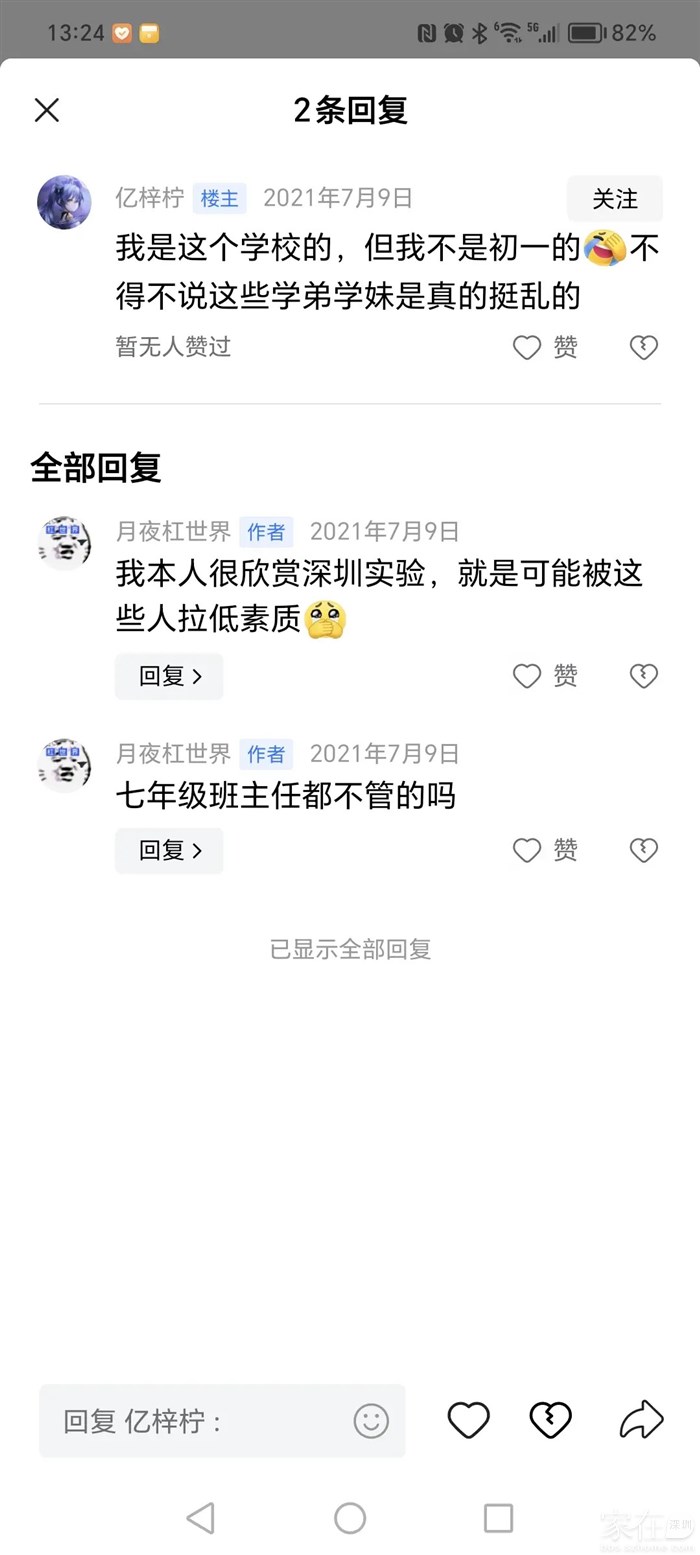
Task: Open the emoji picker in the reply box
Action: coord(371,1421)
